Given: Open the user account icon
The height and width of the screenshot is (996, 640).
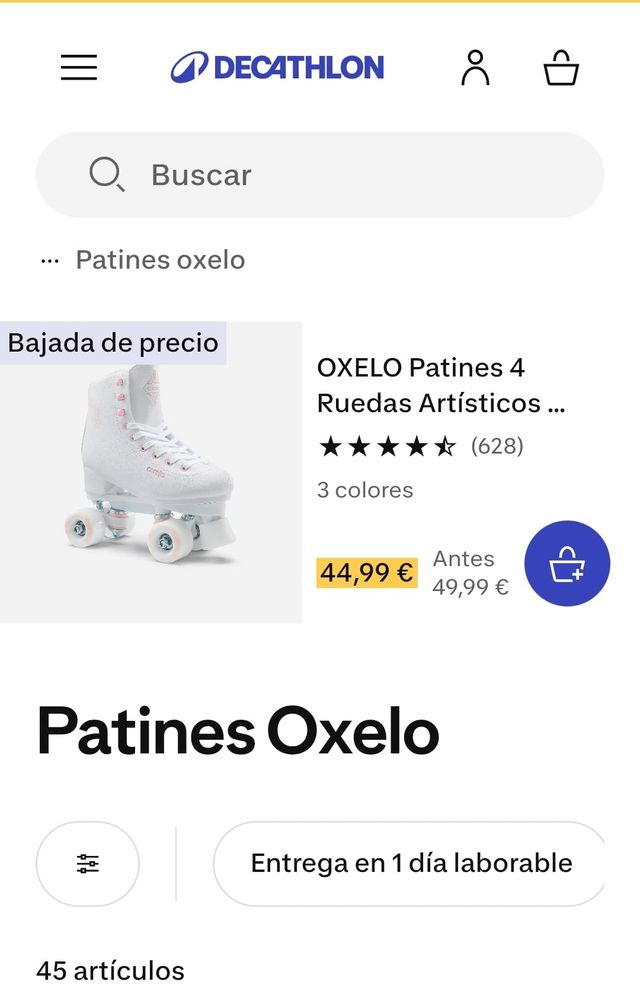Looking at the screenshot, I should pos(475,68).
